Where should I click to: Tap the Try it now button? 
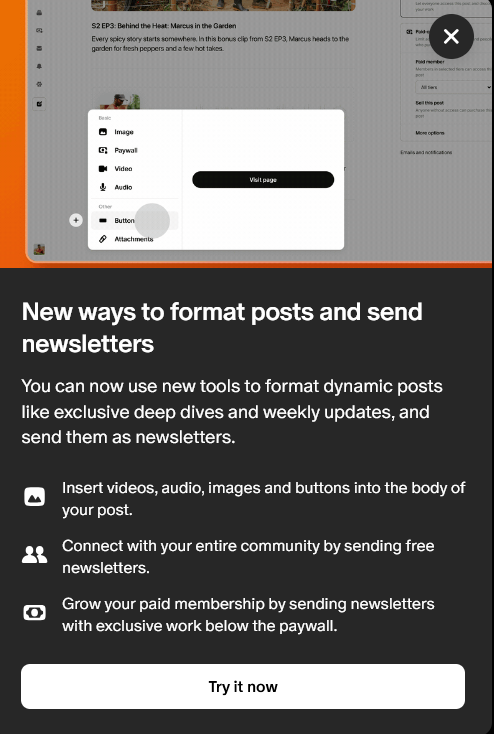(x=243, y=686)
